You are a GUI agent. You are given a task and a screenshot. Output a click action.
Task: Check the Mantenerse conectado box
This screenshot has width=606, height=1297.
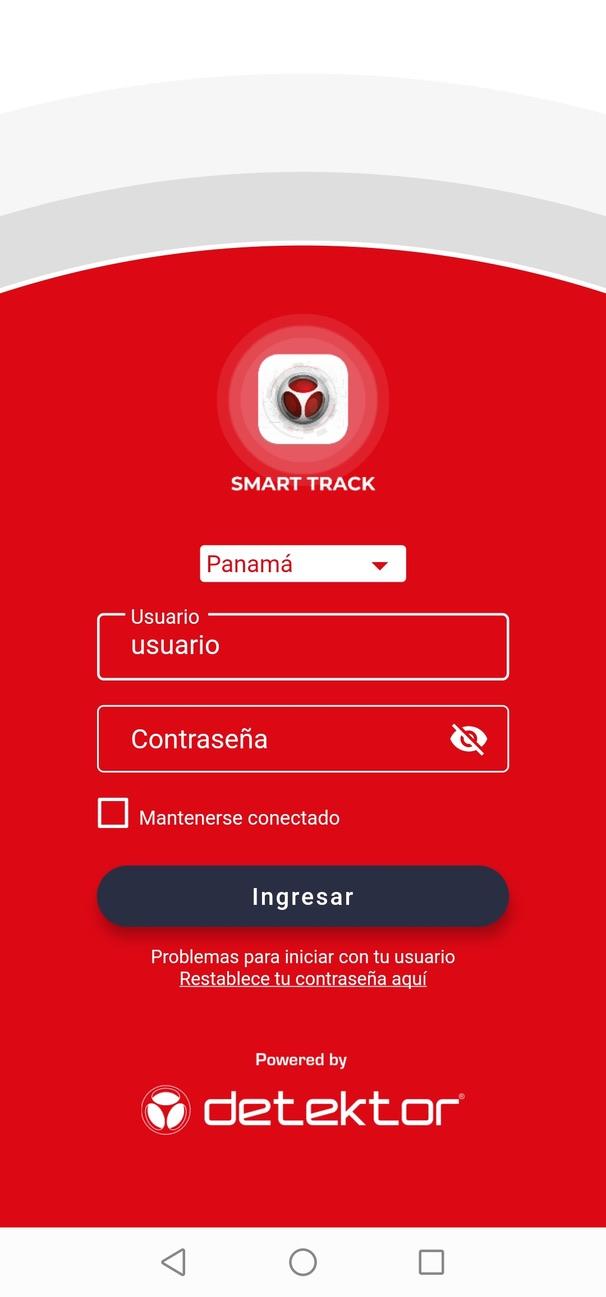point(113,813)
